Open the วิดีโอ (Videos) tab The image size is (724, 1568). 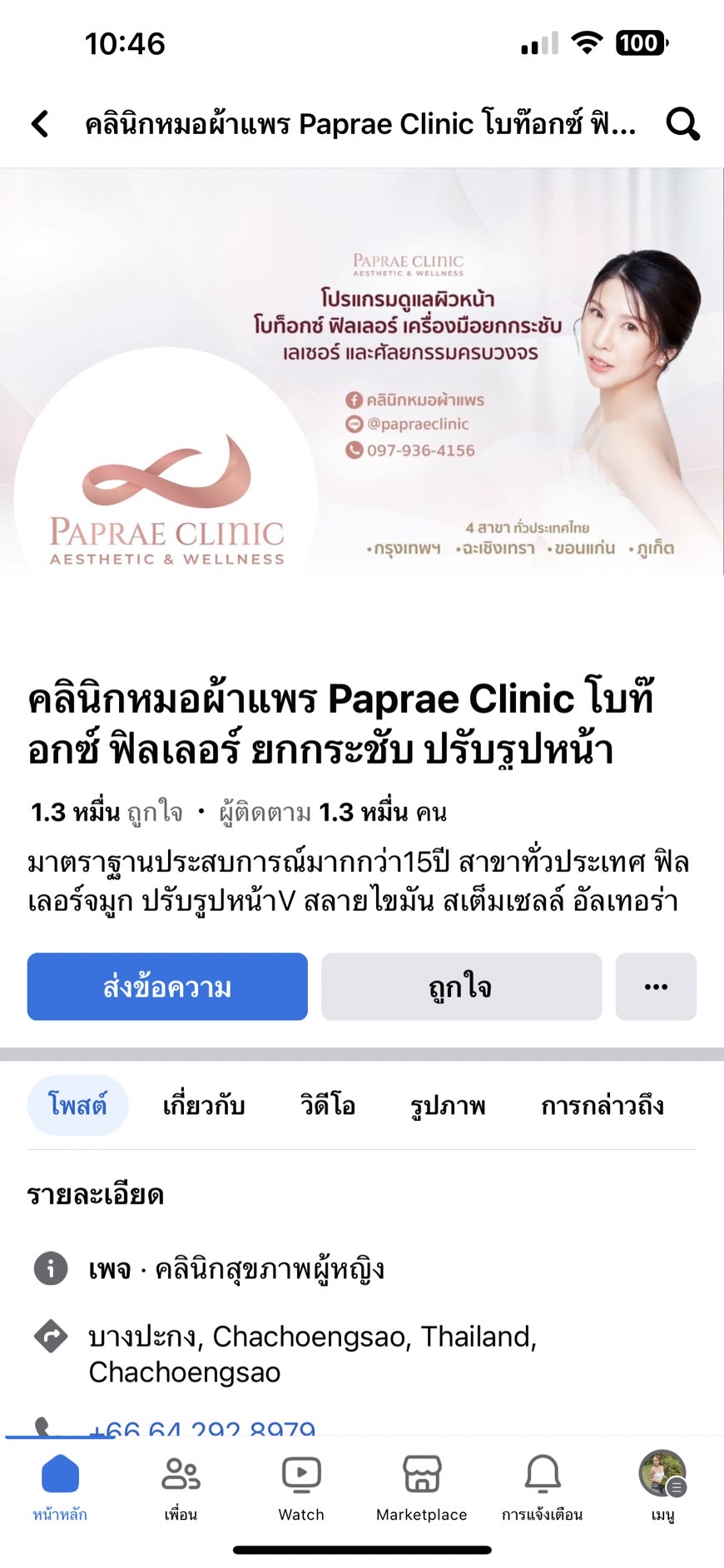point(325,1105)
